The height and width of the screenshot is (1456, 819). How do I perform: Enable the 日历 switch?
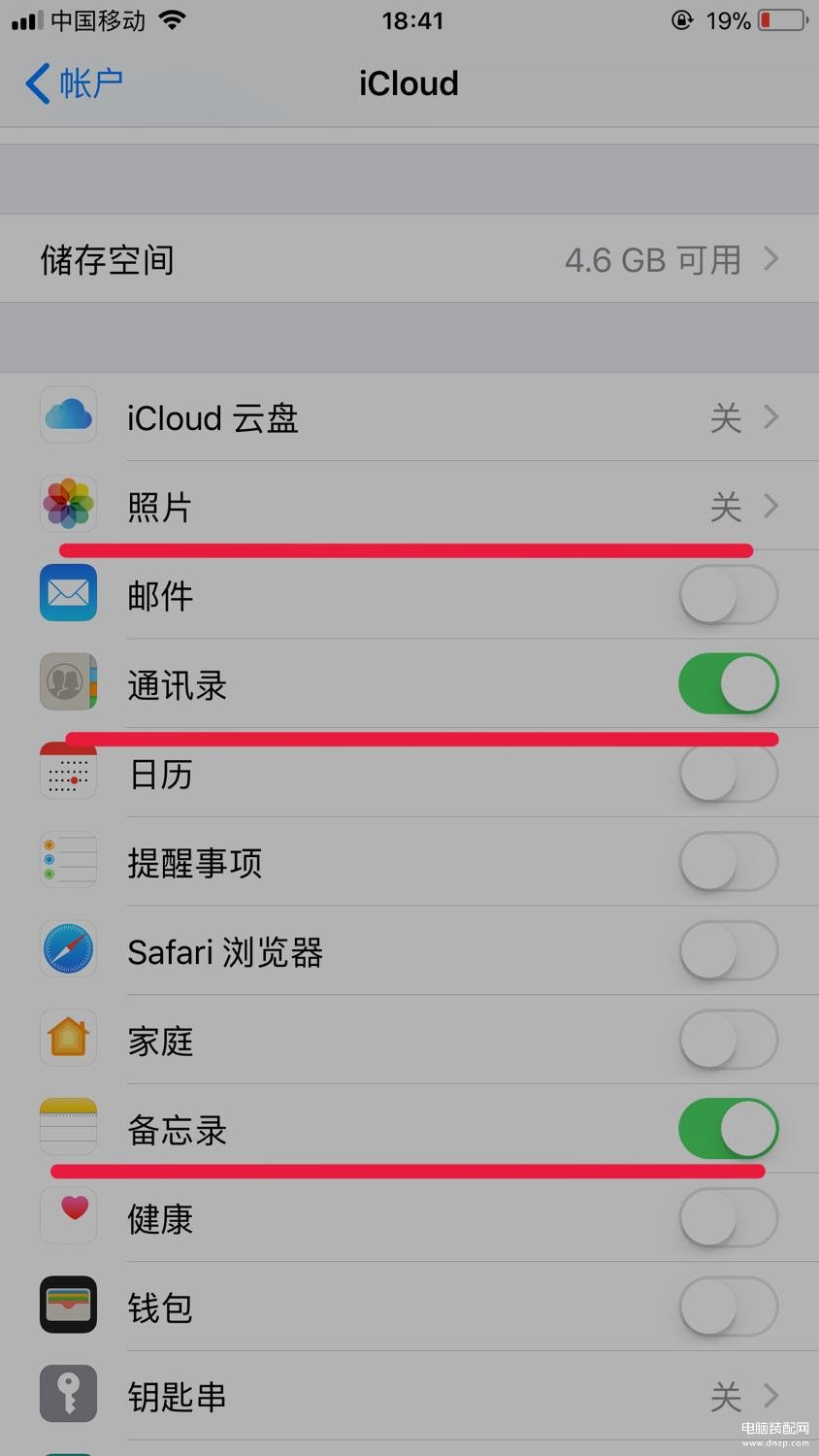pyautogui.click(x=728, y=774)
